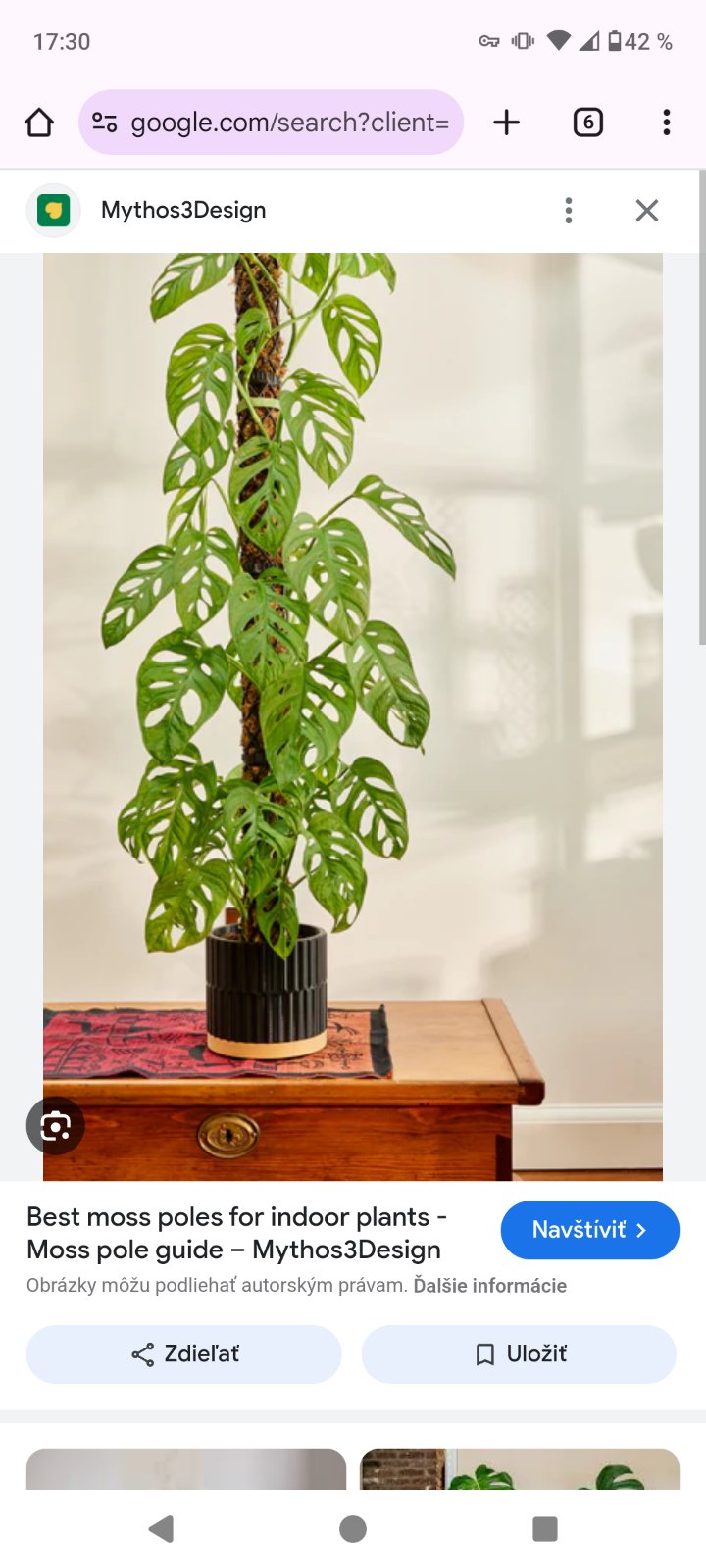Open the Best moss poles page title link
The image size is (706, 1568).
(235, 1233)
